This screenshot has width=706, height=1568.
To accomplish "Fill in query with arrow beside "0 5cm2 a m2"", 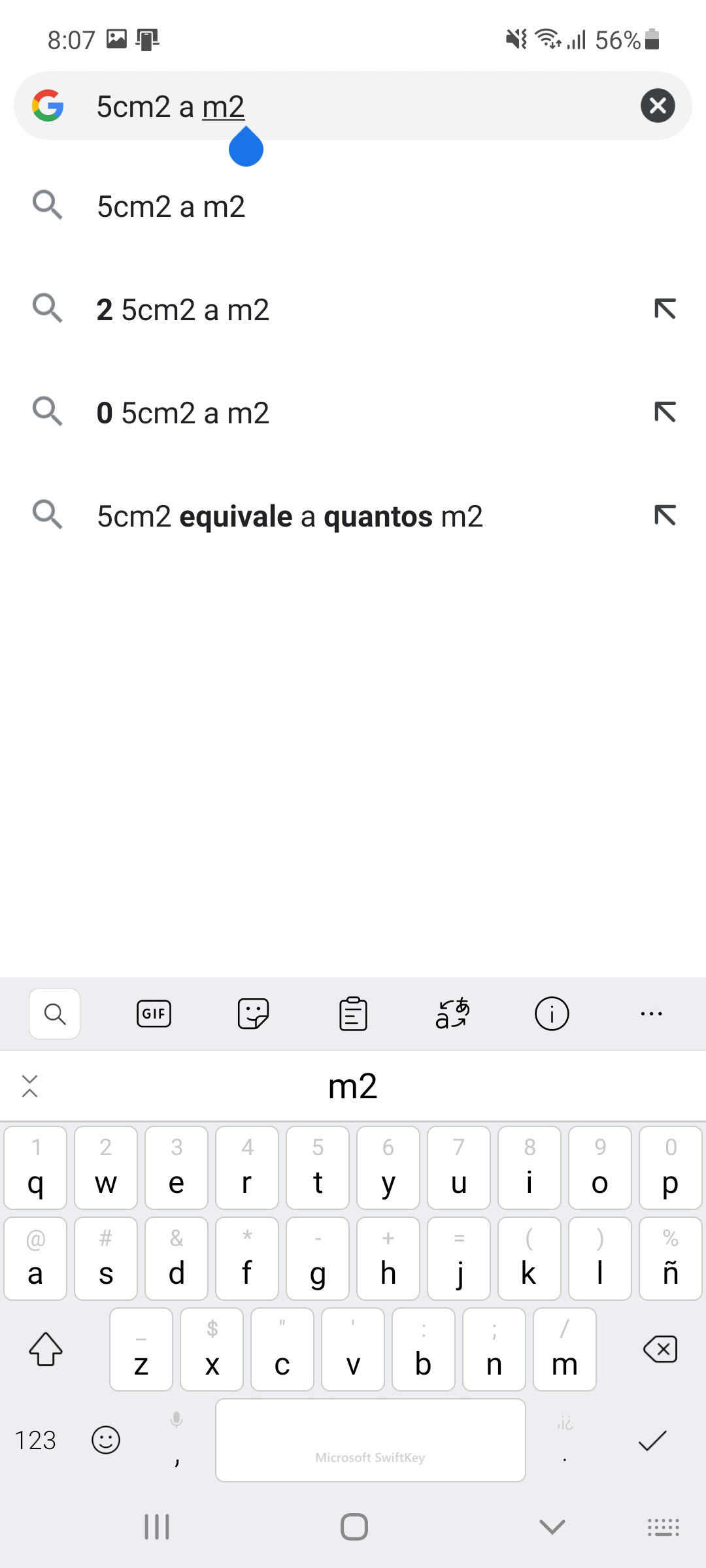I will [665, 412].
